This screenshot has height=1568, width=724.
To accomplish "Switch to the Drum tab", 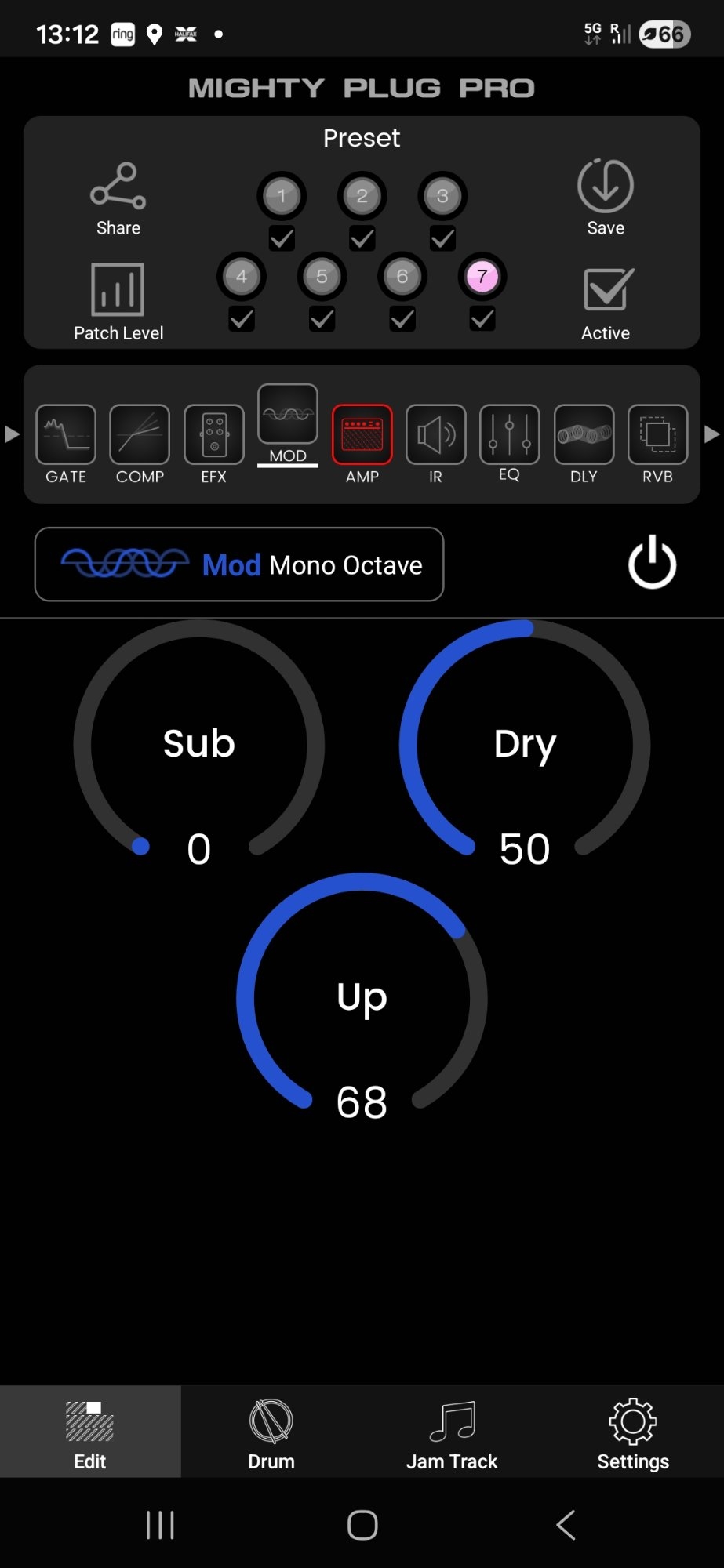I will coord(271,1433).
